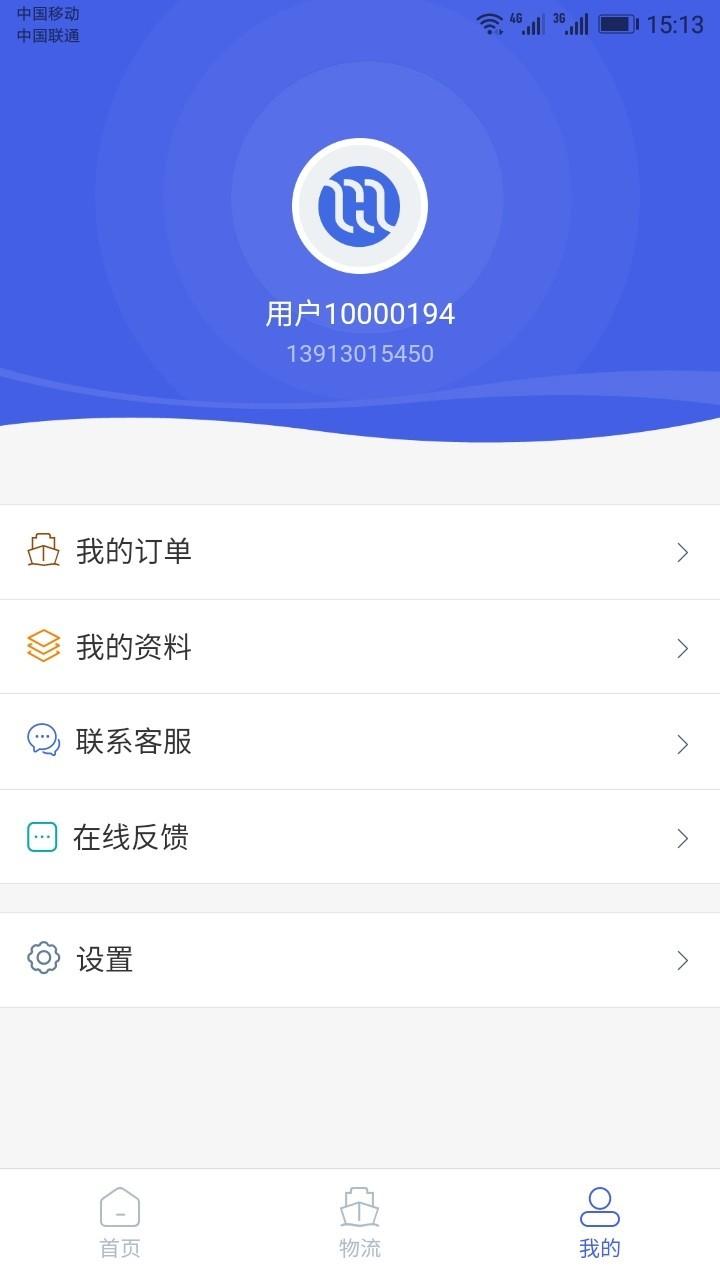Click the stacked layers icon beside 我的资料
The height and width of the screenshot is (1280, 720).
42,647
